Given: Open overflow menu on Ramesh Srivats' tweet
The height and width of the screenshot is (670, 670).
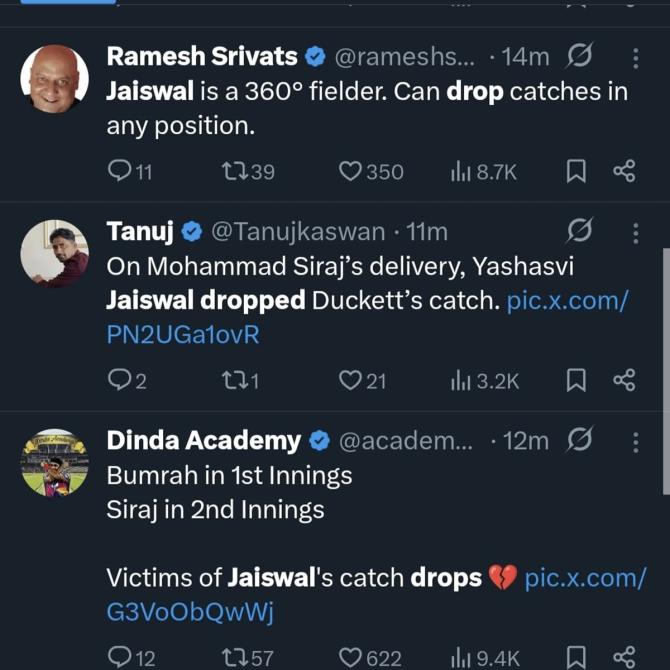Looking at the screenshot, I should point(636,57).
